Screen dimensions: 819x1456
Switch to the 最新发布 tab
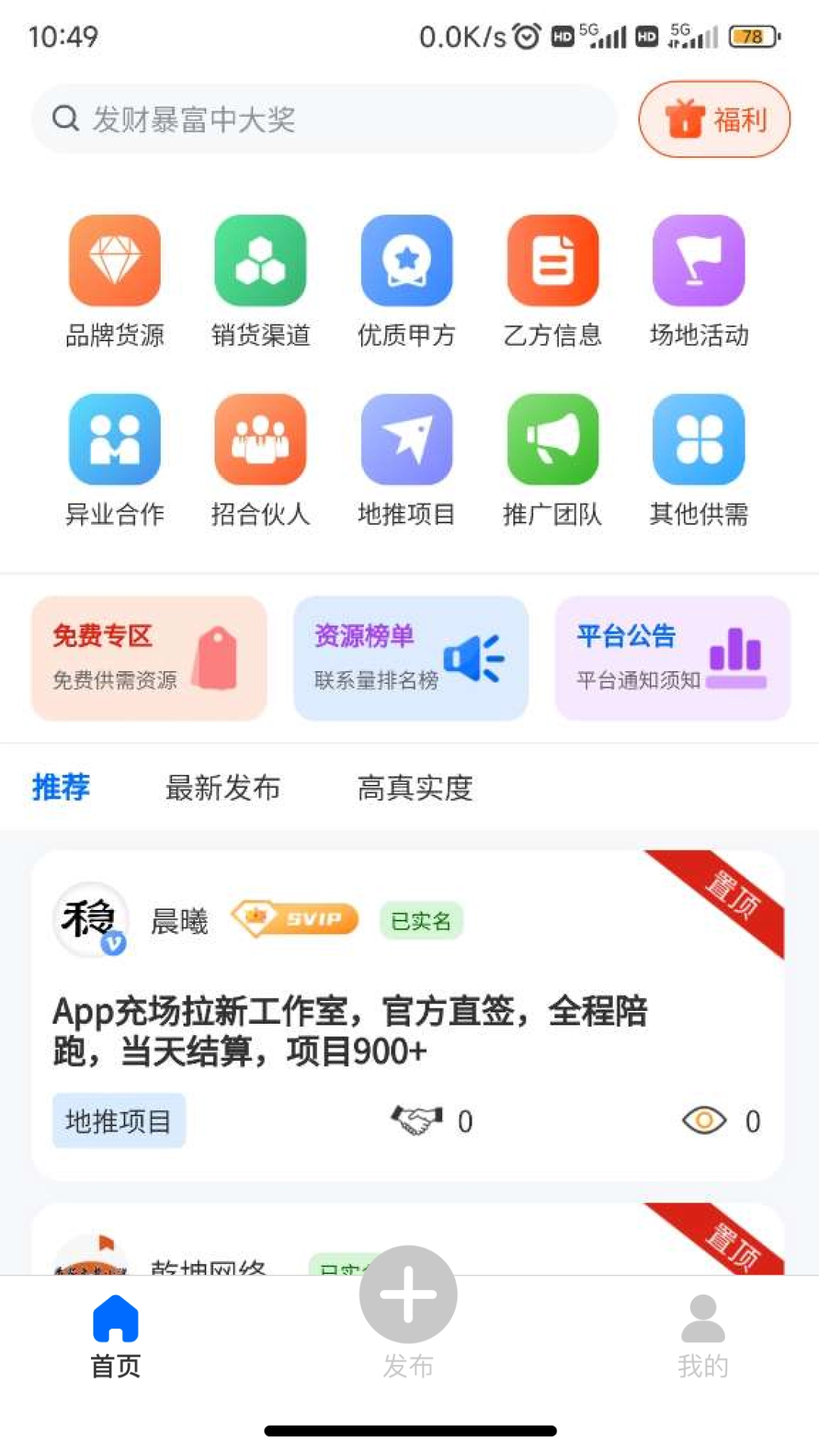coord(223,788)
